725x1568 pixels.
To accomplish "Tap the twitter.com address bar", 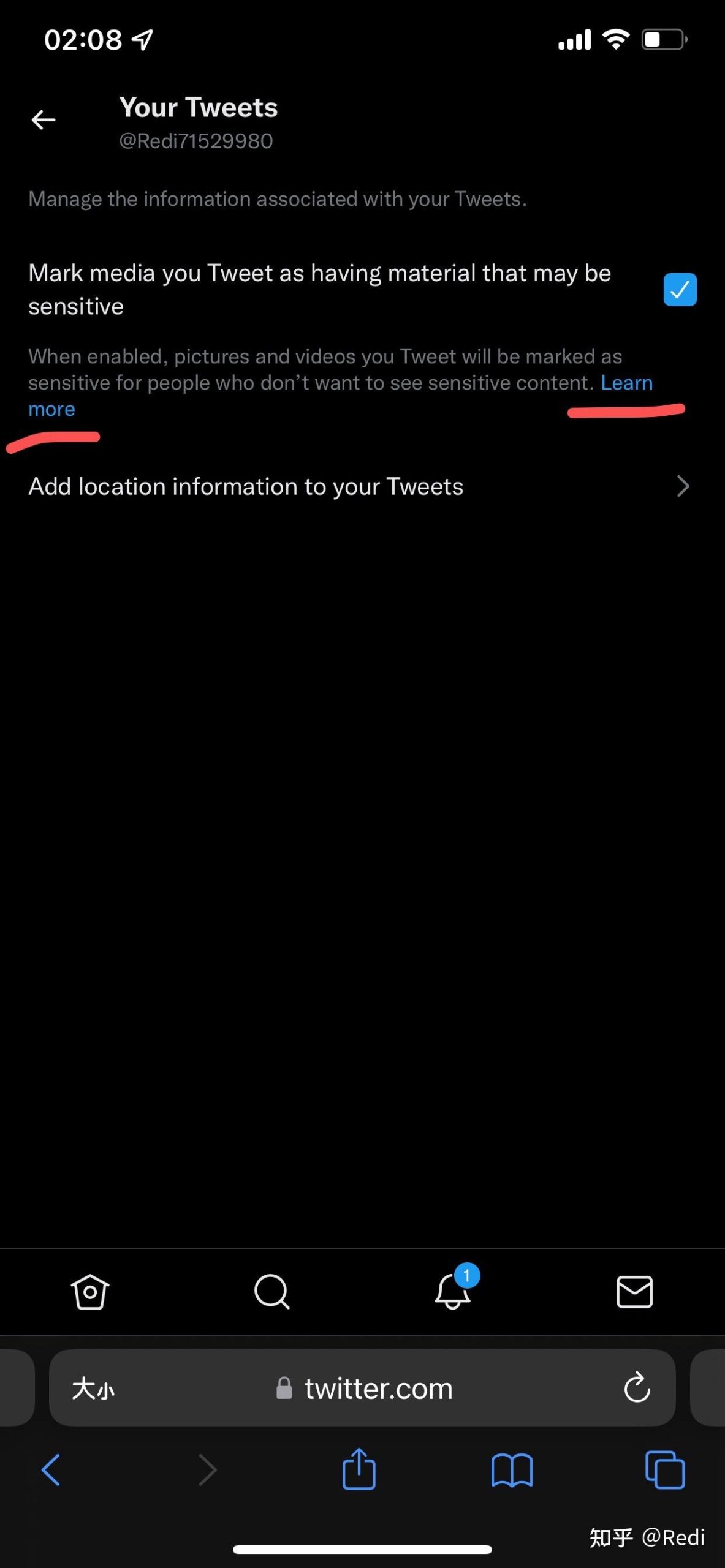I will tap(362, 1389).
